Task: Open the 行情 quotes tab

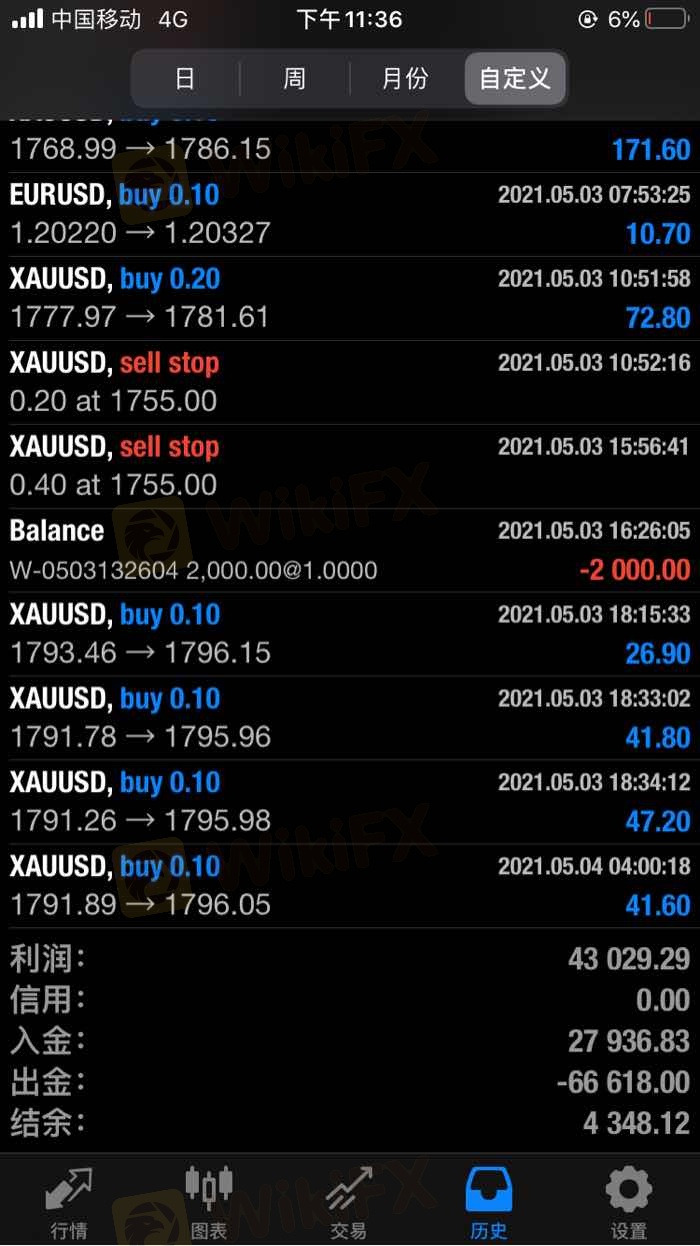Action: coord(69,1201)
